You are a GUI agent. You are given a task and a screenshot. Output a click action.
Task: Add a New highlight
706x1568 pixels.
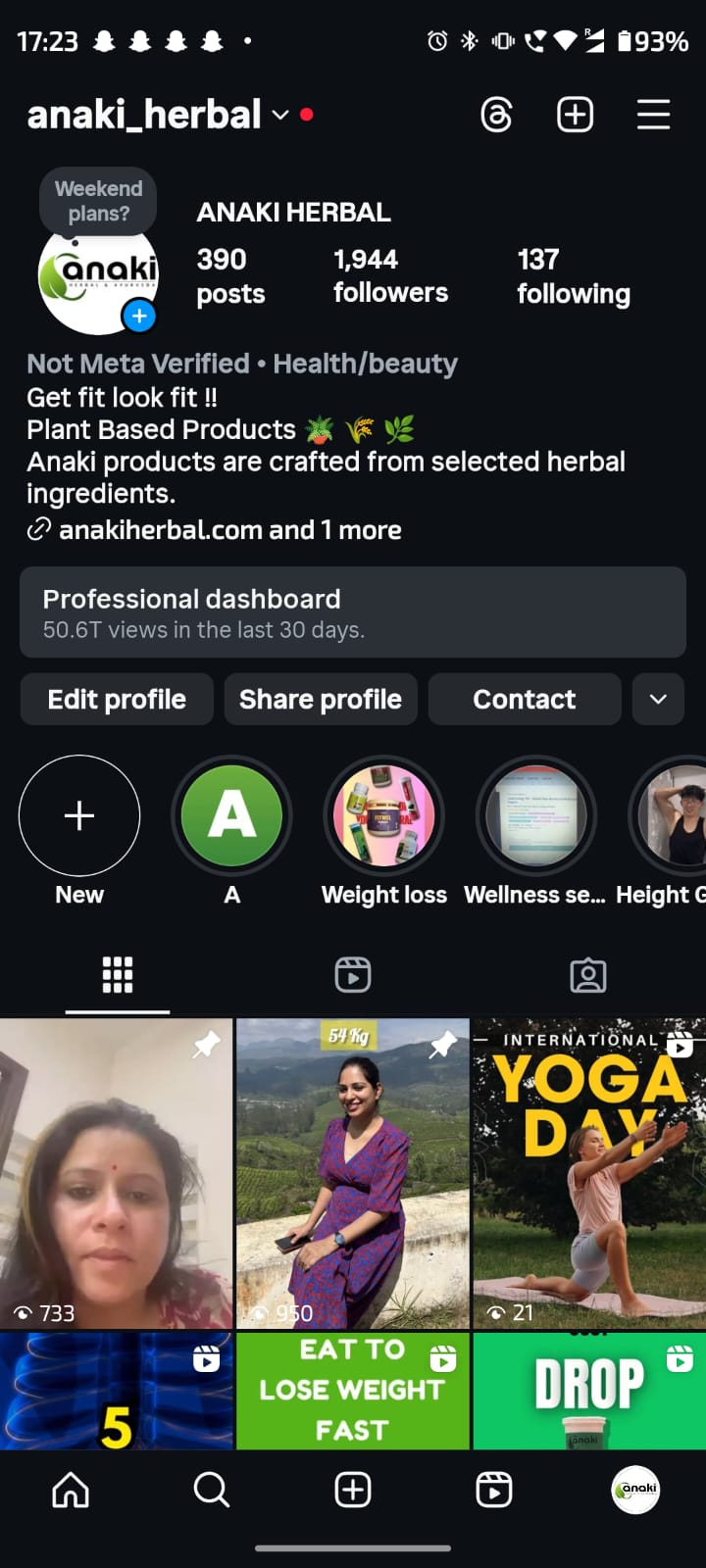tap(79, 816)
